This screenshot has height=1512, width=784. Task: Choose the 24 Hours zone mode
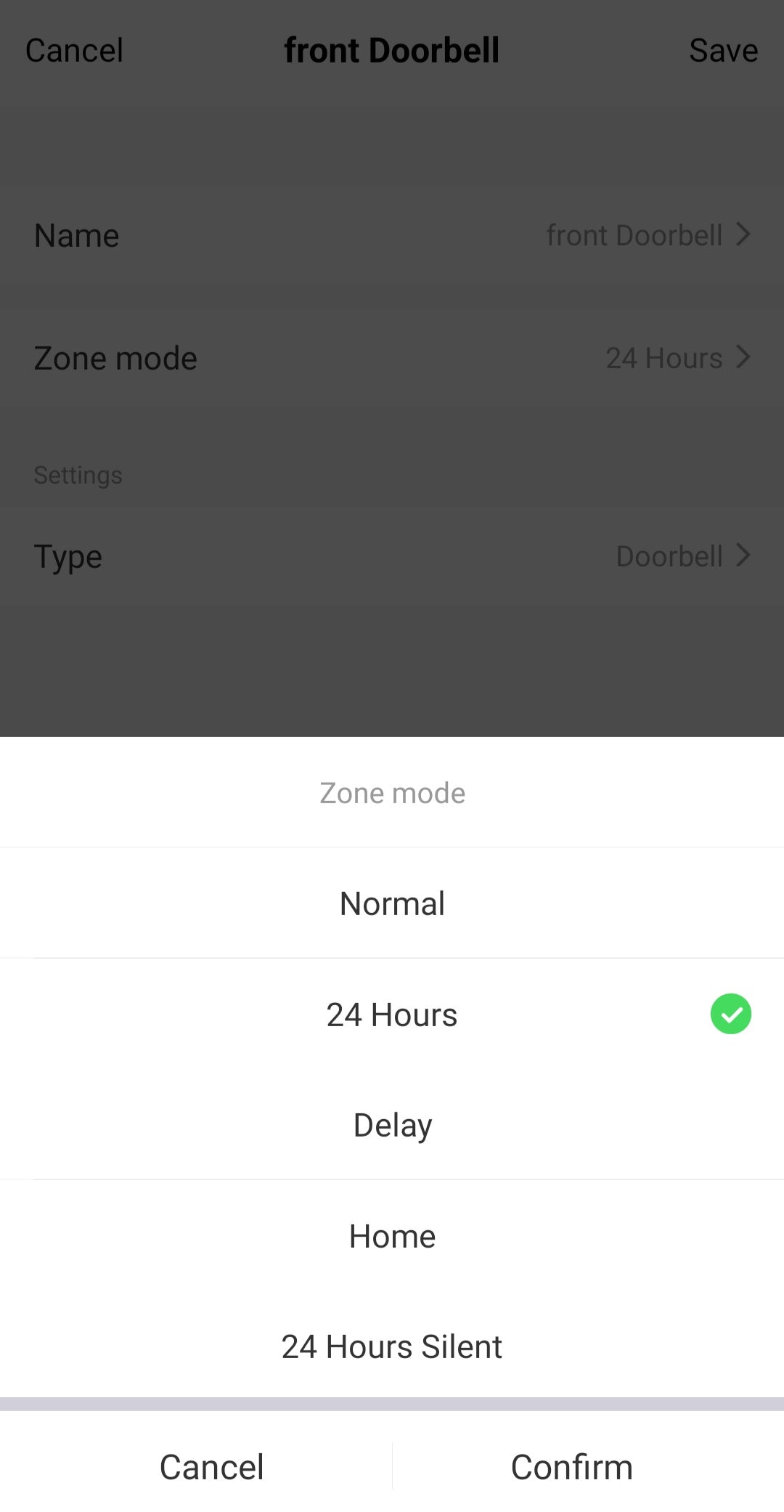point(392,1015)
